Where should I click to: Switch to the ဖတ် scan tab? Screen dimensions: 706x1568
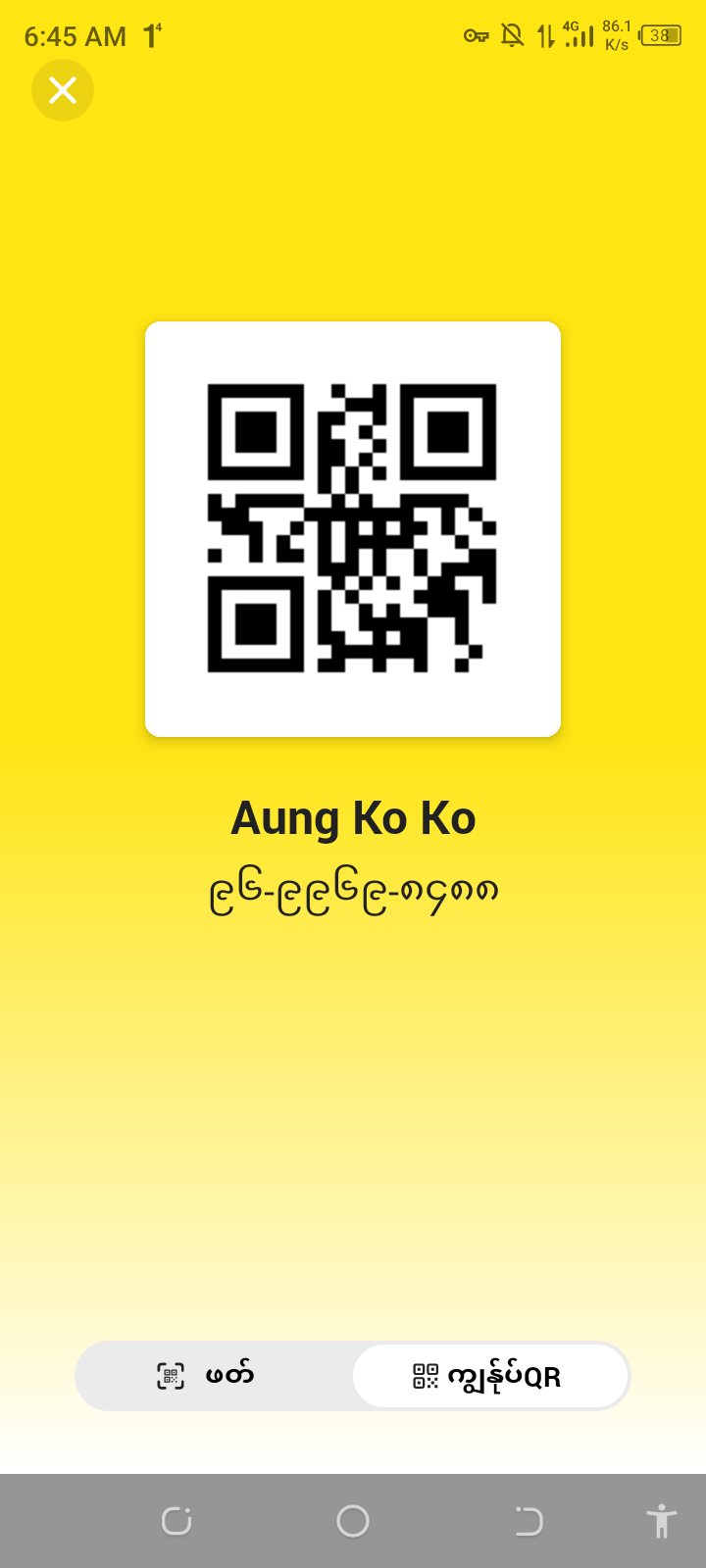tap(214, 1376)
